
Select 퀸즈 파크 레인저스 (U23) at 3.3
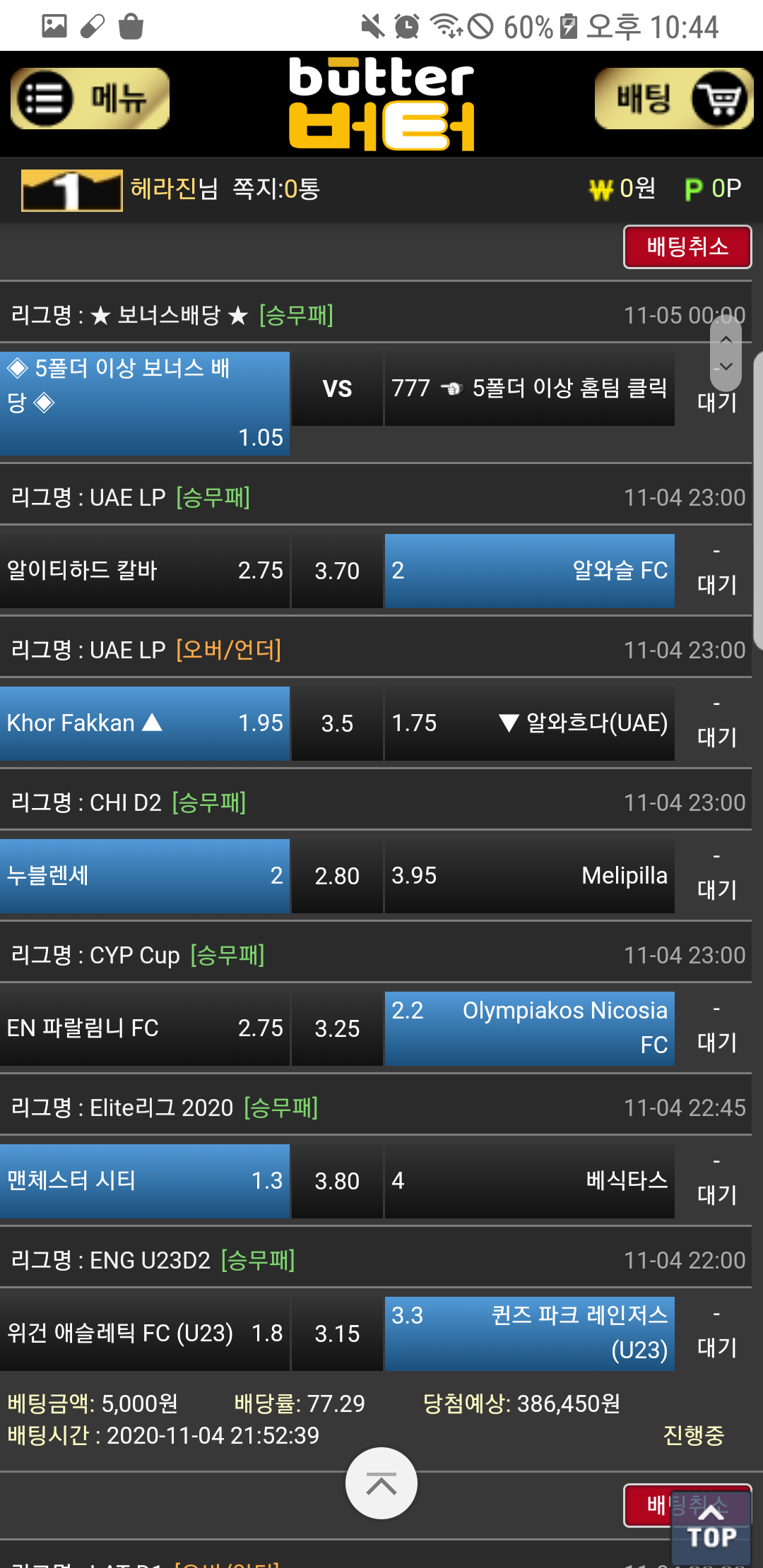click(529, 1334)
